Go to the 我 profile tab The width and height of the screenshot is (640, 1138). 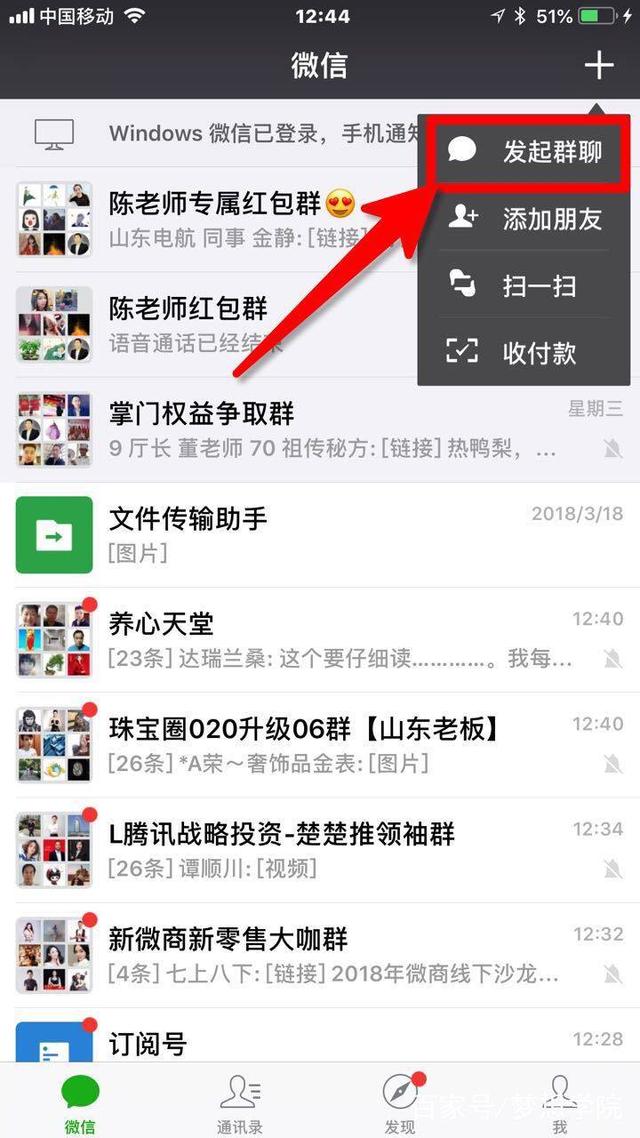(x=560, y=1102)
